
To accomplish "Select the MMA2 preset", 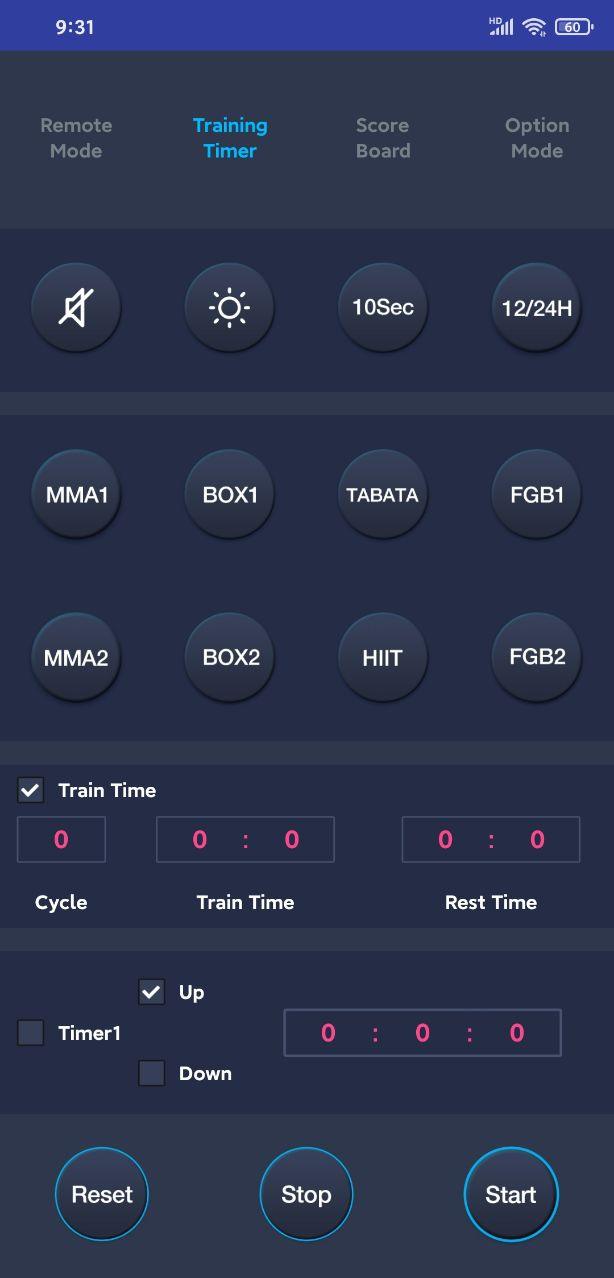I will tap(76, 657).
